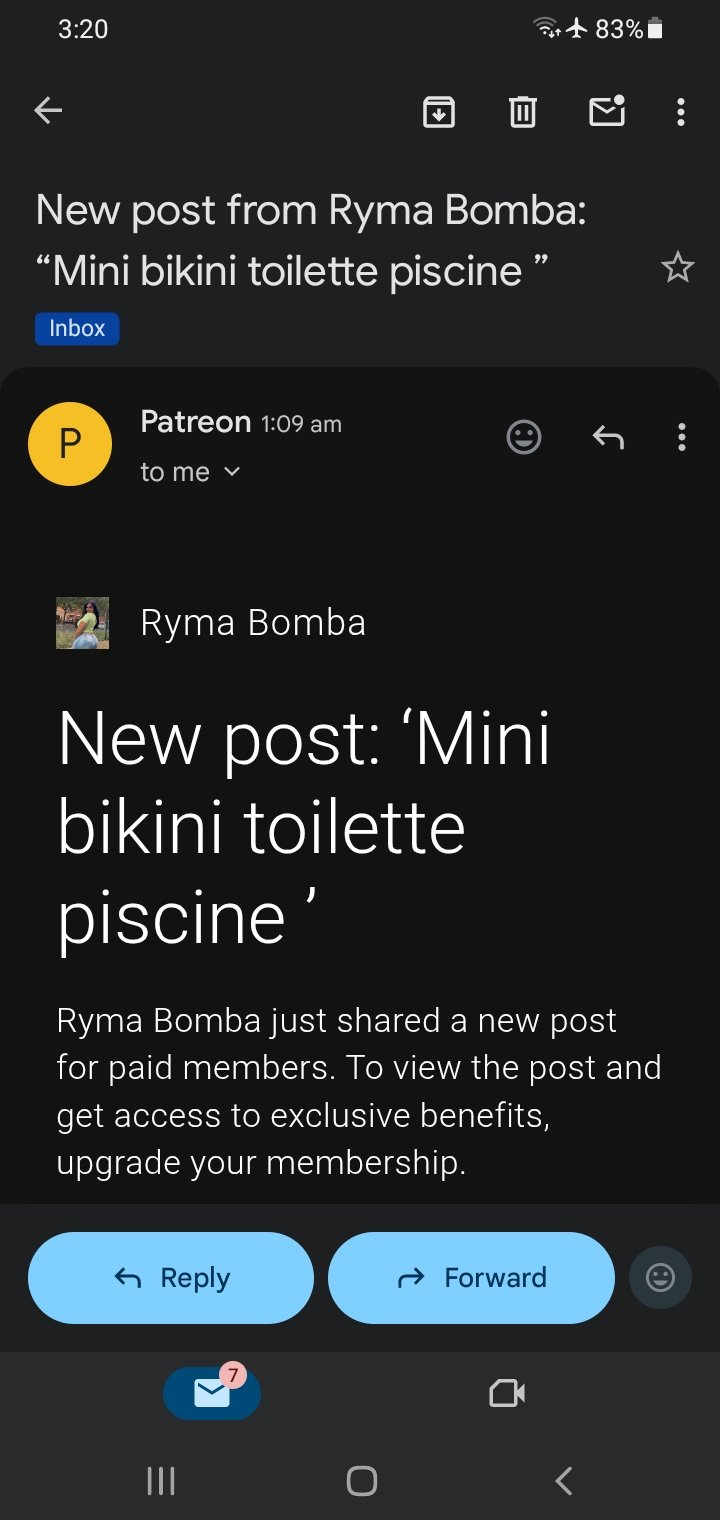Expand the "to me" recipient details
This screenshot has width=720, height=1520.
tap(190, 472)
